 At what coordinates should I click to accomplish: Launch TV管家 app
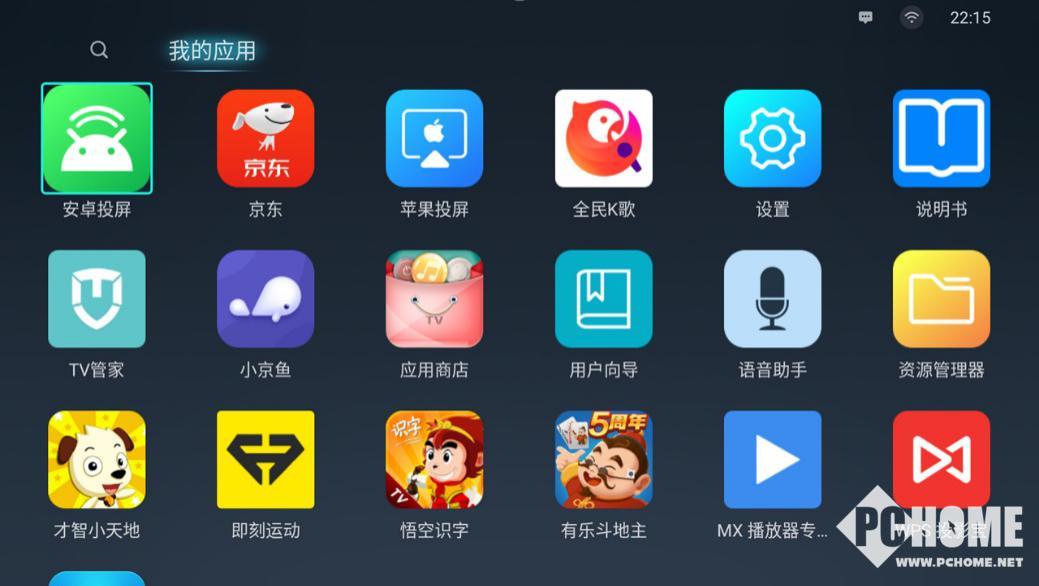click(x=97, y=299)
